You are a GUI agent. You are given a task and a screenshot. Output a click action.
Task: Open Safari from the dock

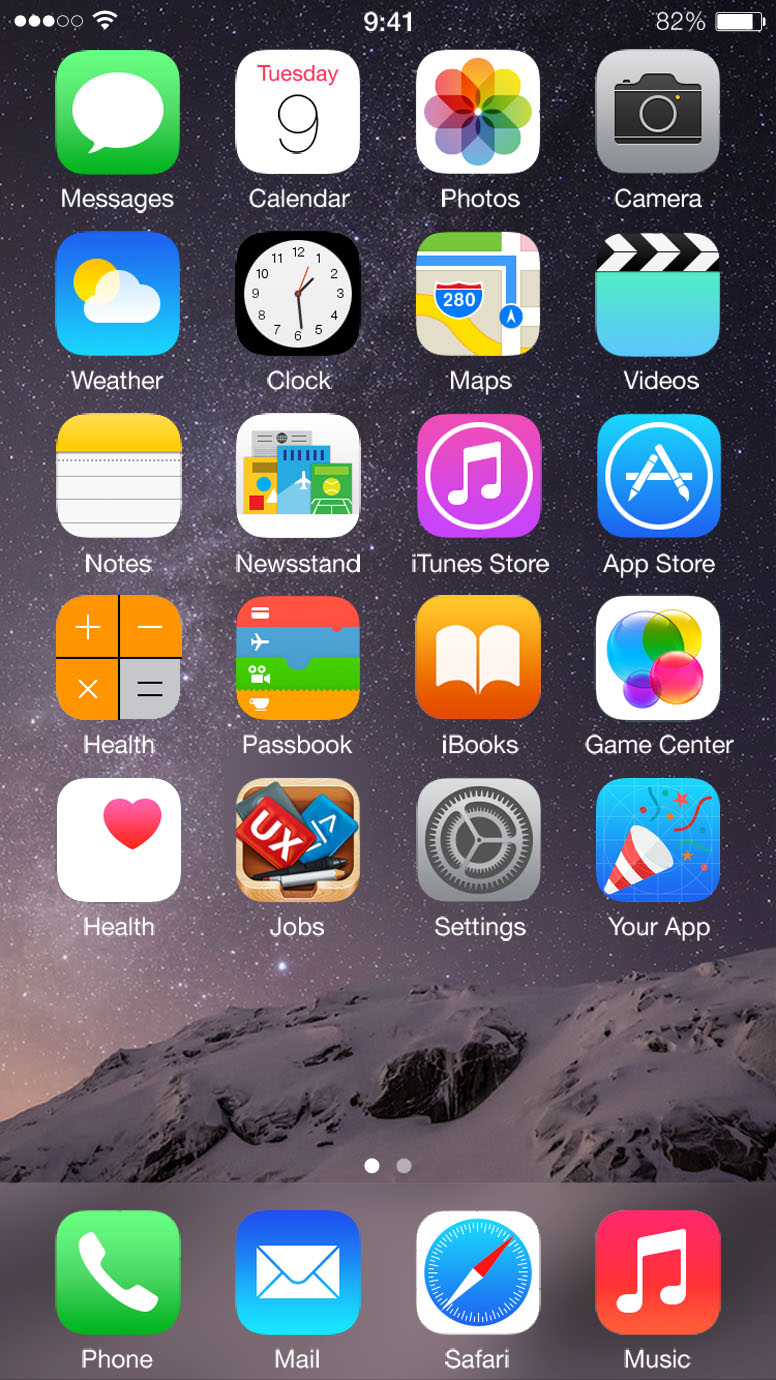(x=478, y=1272)
